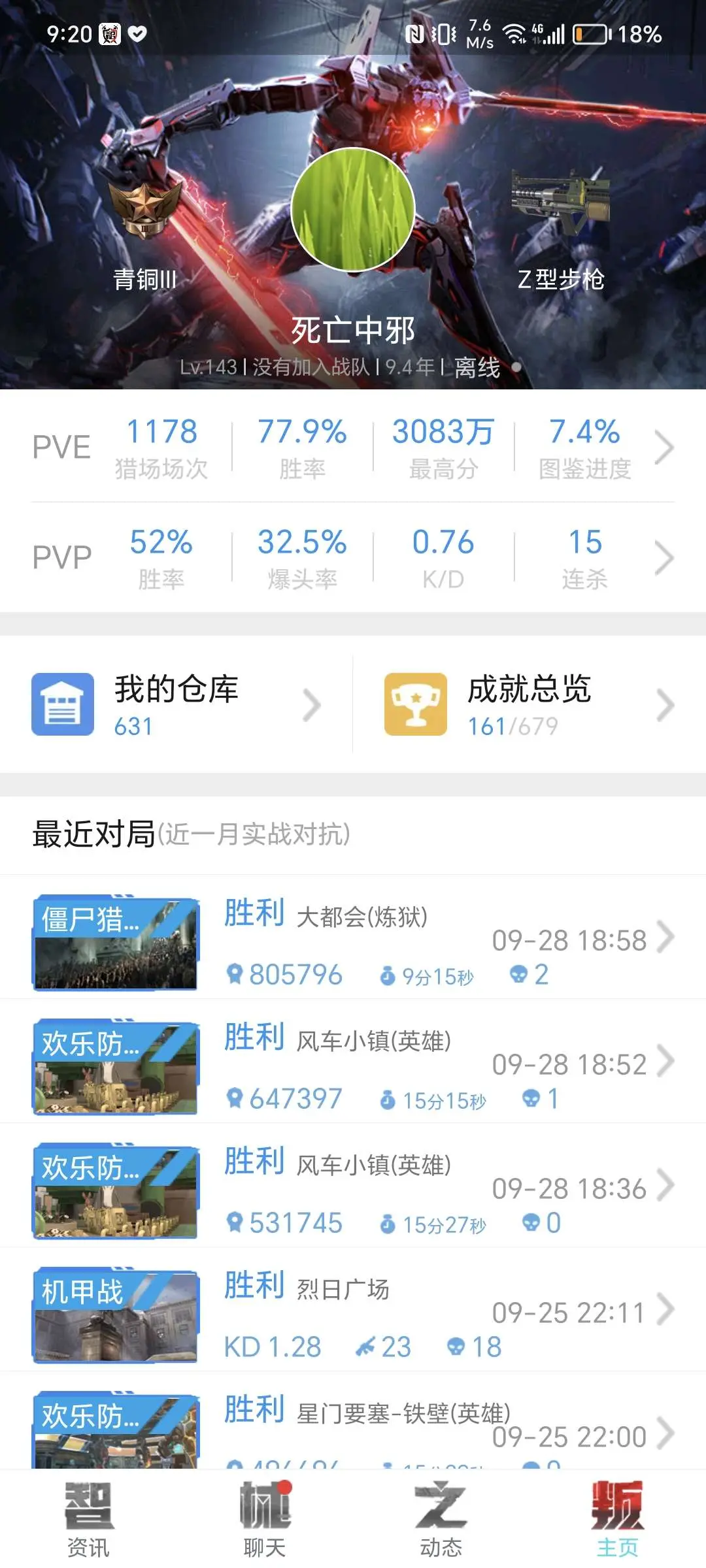
Task: Open the 资讯 tab
Action: coord(88,1518)
